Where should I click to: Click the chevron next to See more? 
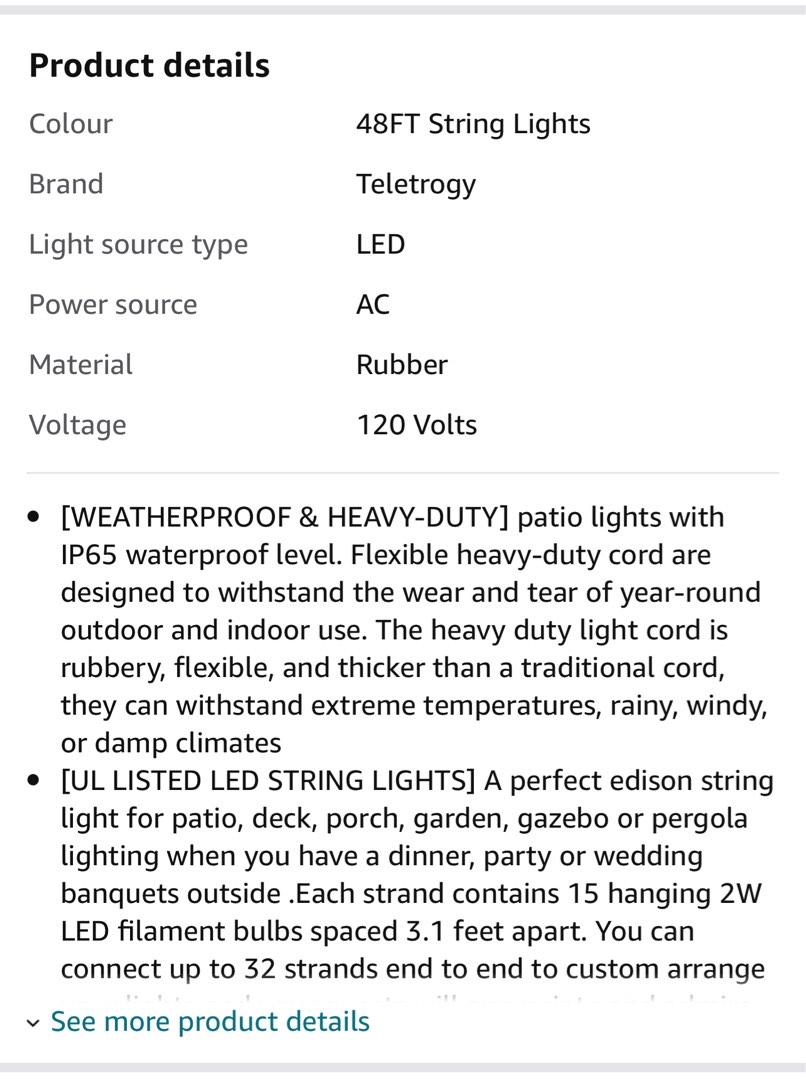(31, 1023)
